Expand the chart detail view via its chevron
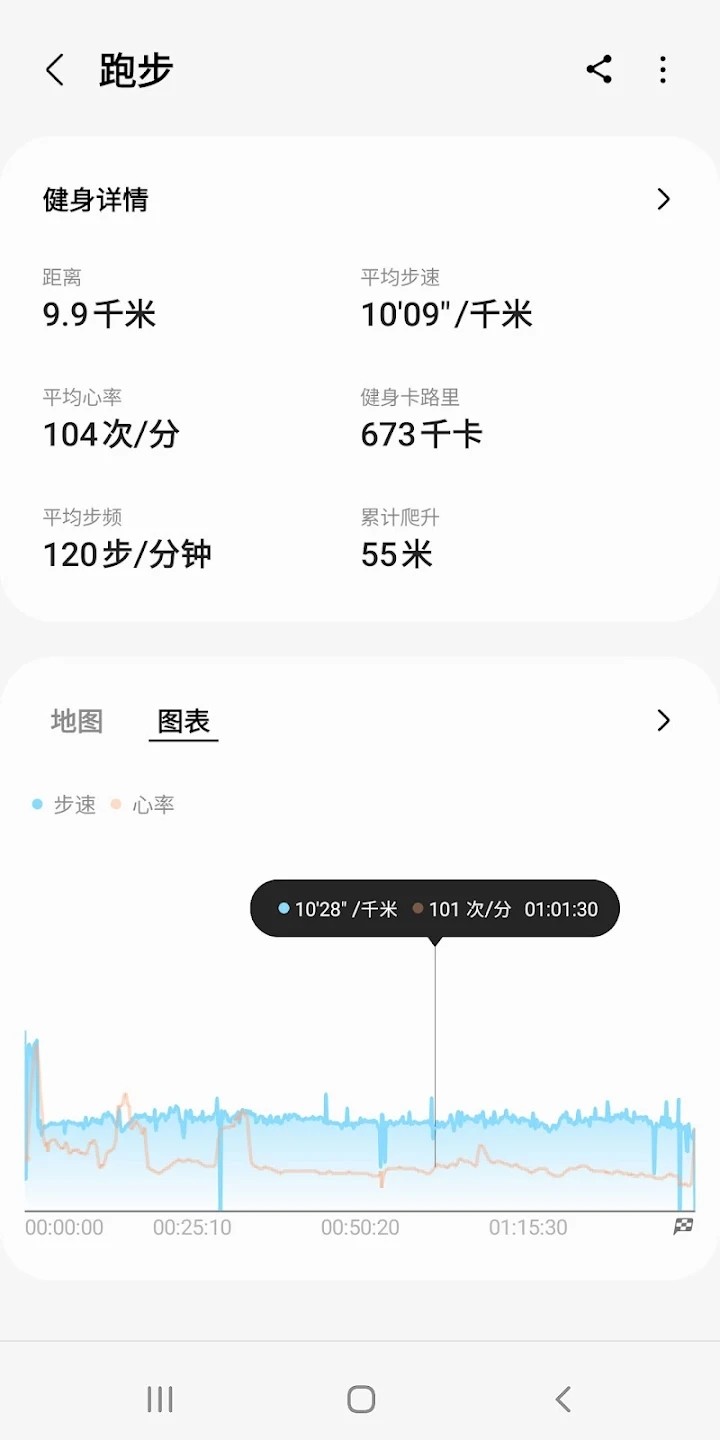This screenshot has width=720, height=1440. coord(663,719)
